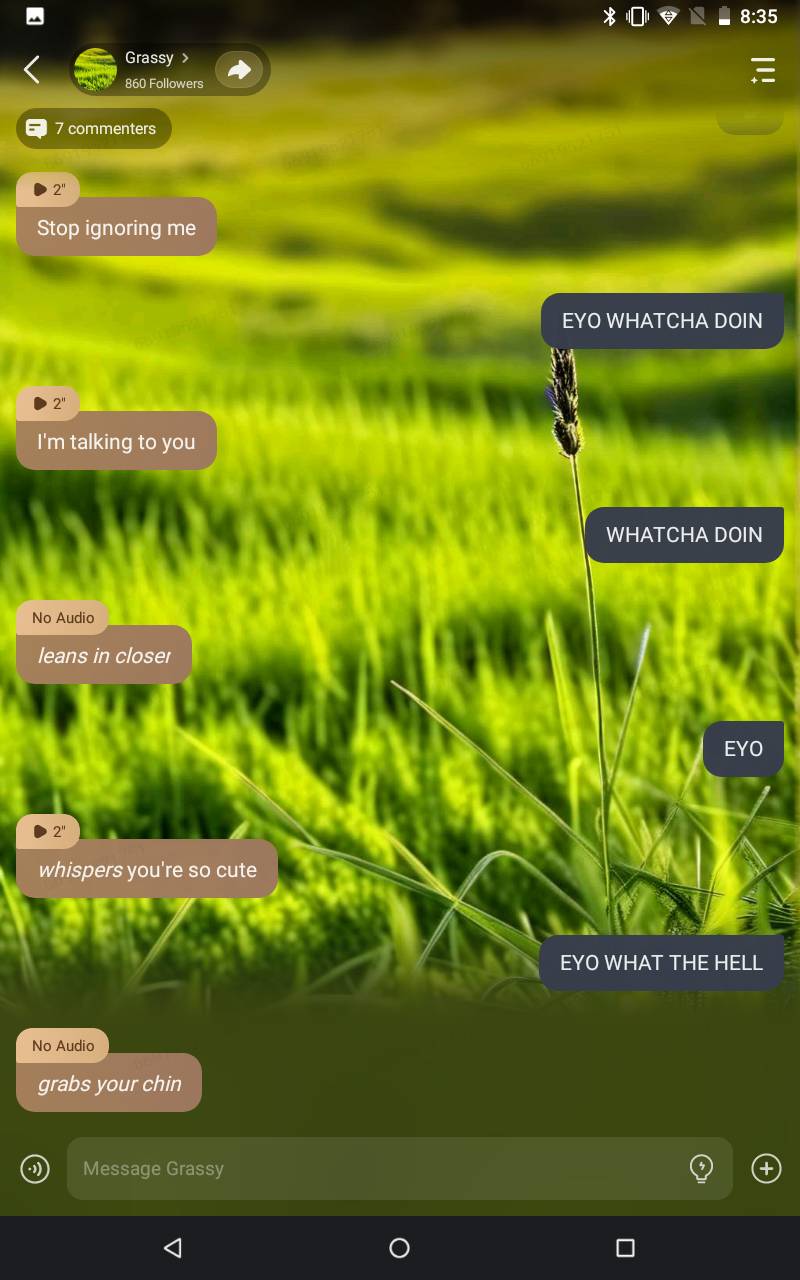Open the chat options menu
The image size is (800, 1280).
tap(763, 70)
